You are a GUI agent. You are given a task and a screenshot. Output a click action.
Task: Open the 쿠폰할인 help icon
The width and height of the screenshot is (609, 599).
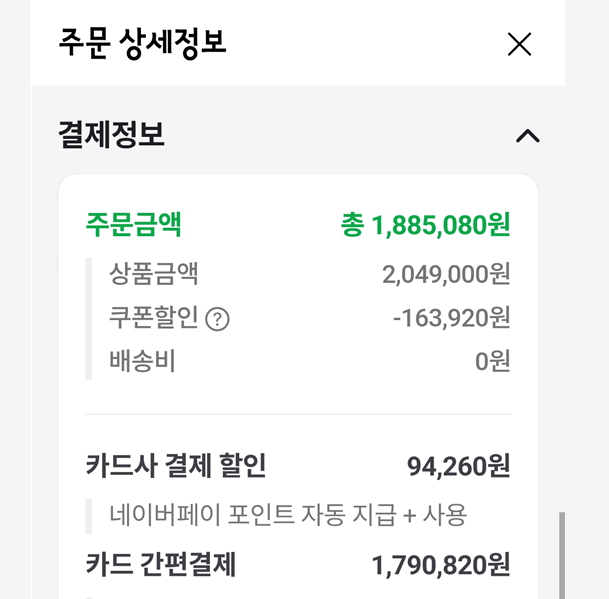217,319
